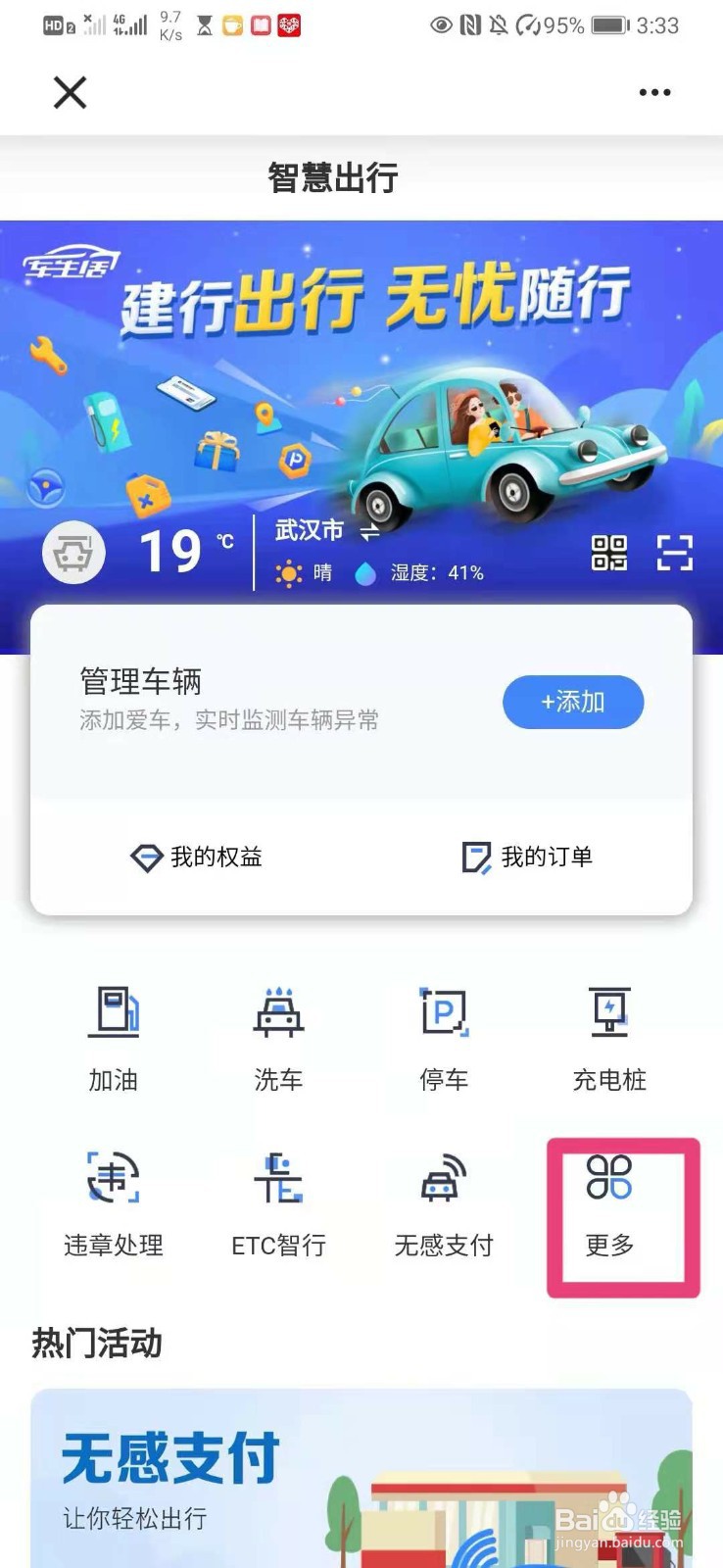Open the QR code display icon
723x1568 pixels.
609,554
